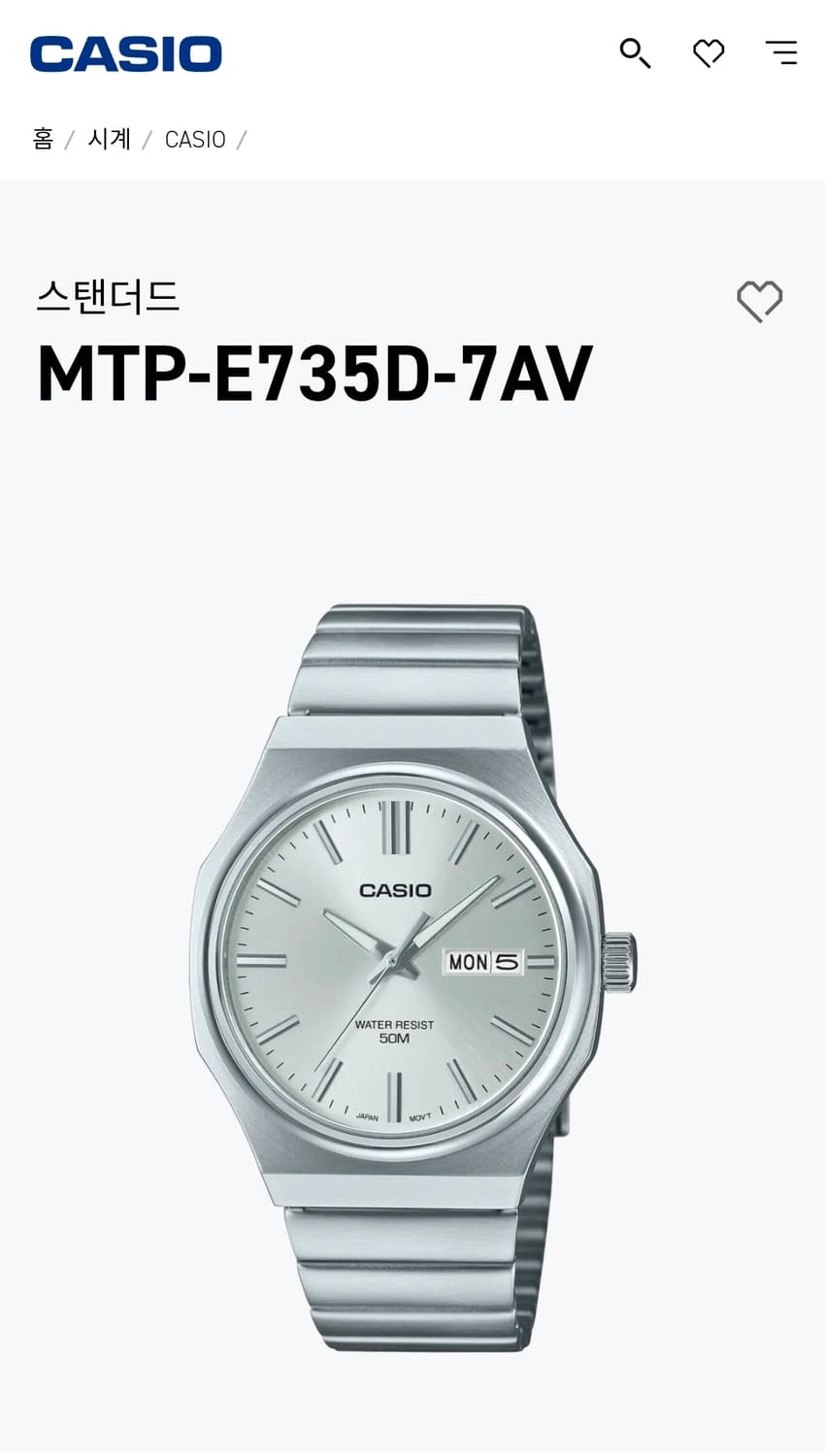Click the heart outline icon next to MTP-E735D-7AV
825x1456 pixels.
click(x=761, y=301)
